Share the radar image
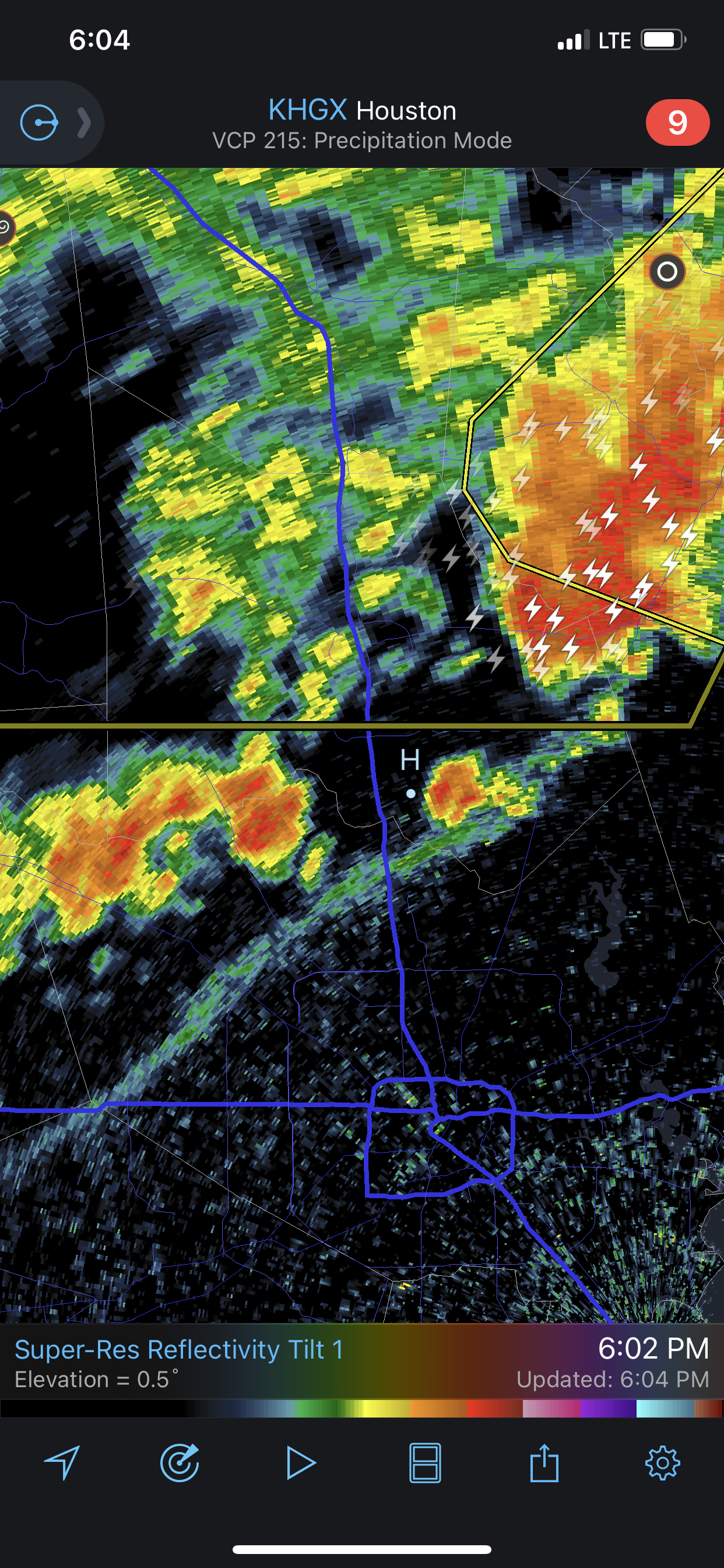 click(x=544, y=1462)
